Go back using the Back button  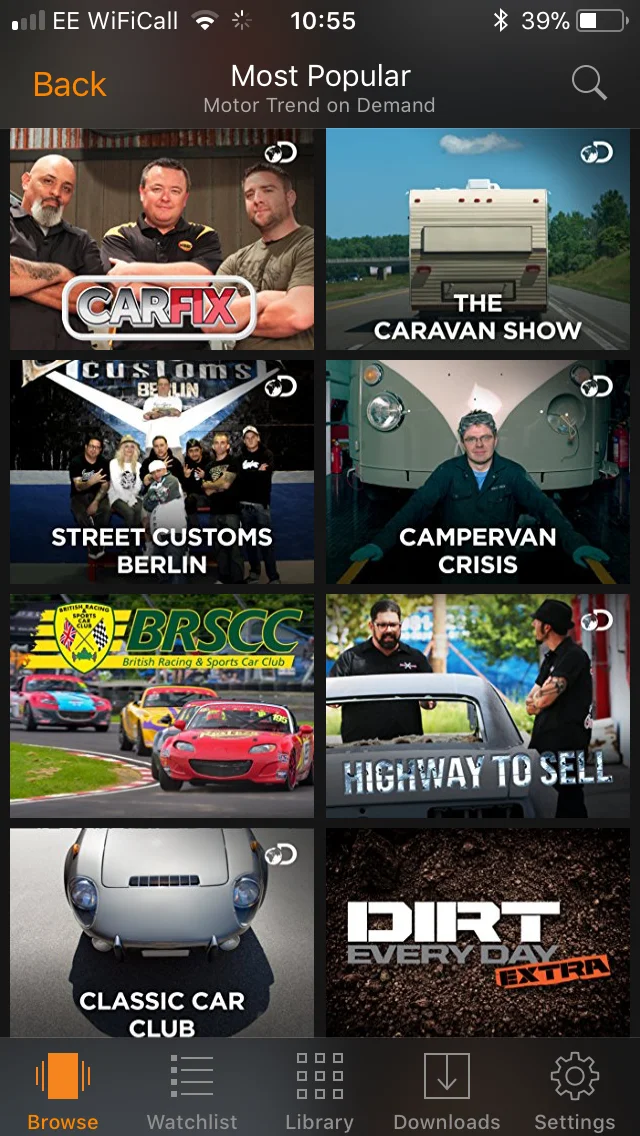click(70, 85)
